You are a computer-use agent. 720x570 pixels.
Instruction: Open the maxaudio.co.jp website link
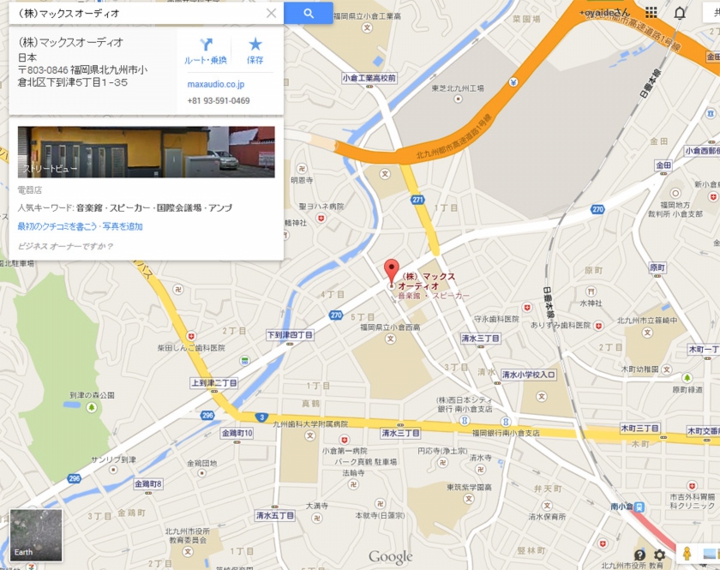[216, 84]
